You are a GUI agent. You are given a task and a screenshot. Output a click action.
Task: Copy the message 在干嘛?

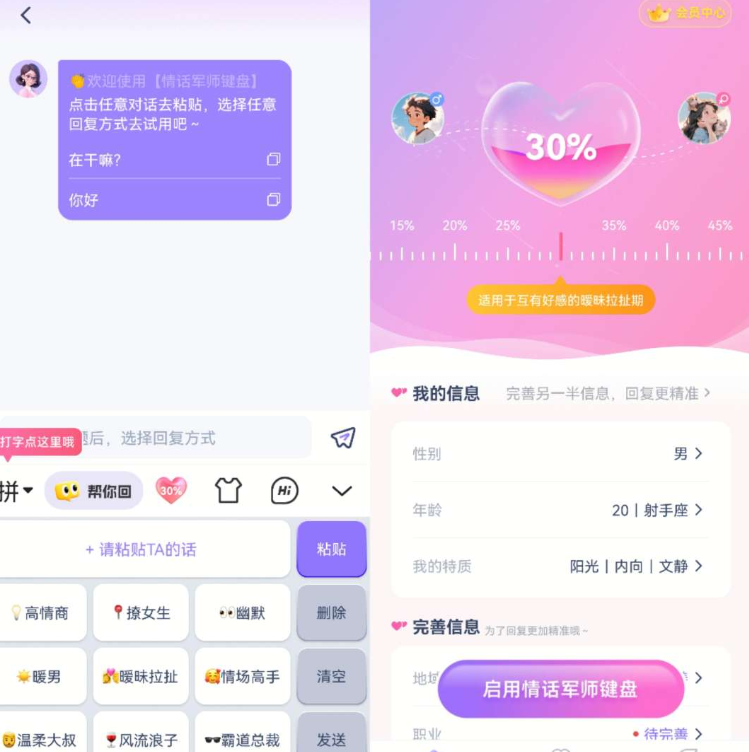coord(273,159)
